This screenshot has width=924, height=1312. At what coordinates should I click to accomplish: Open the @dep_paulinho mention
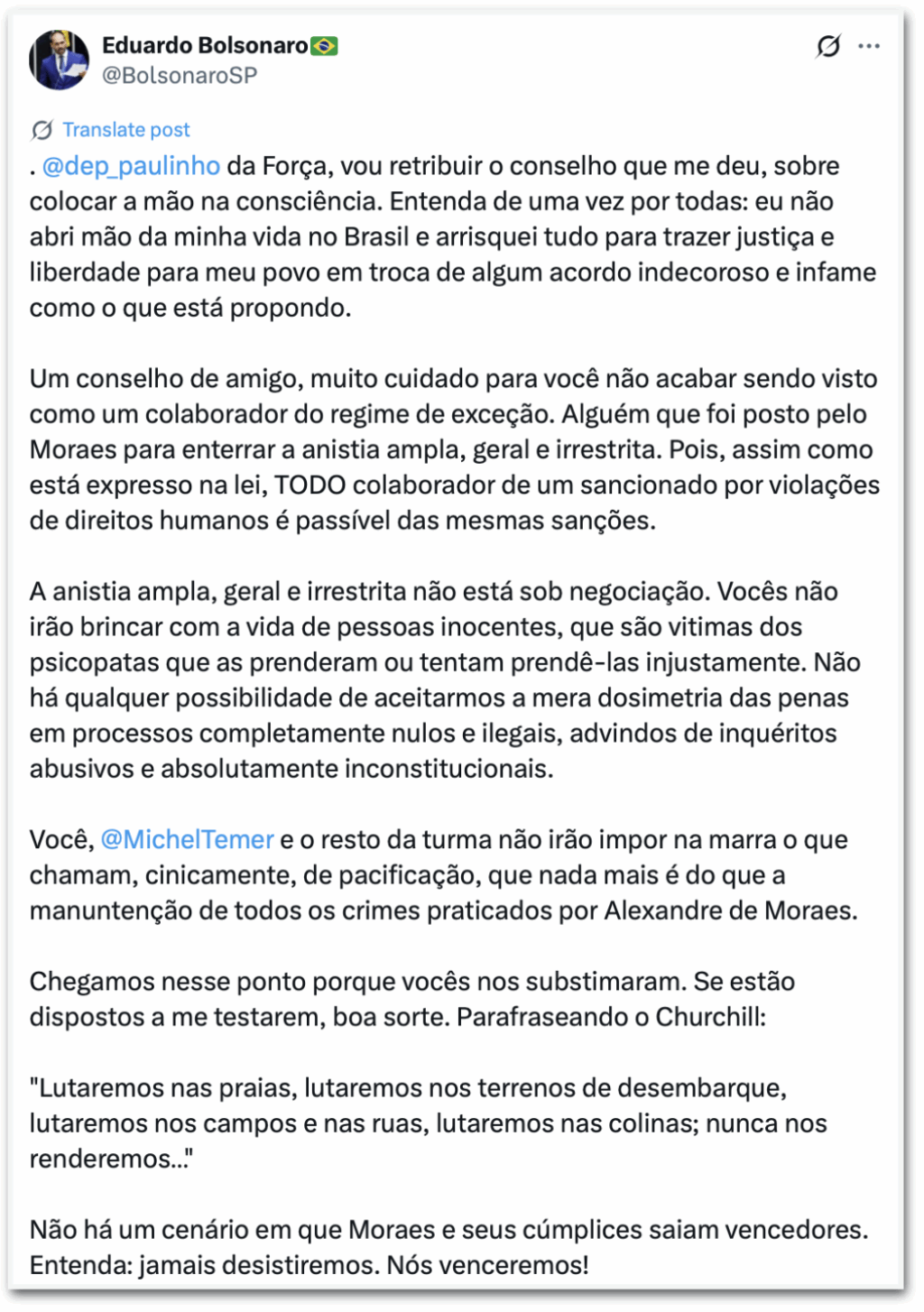click(x=131, y=166)
